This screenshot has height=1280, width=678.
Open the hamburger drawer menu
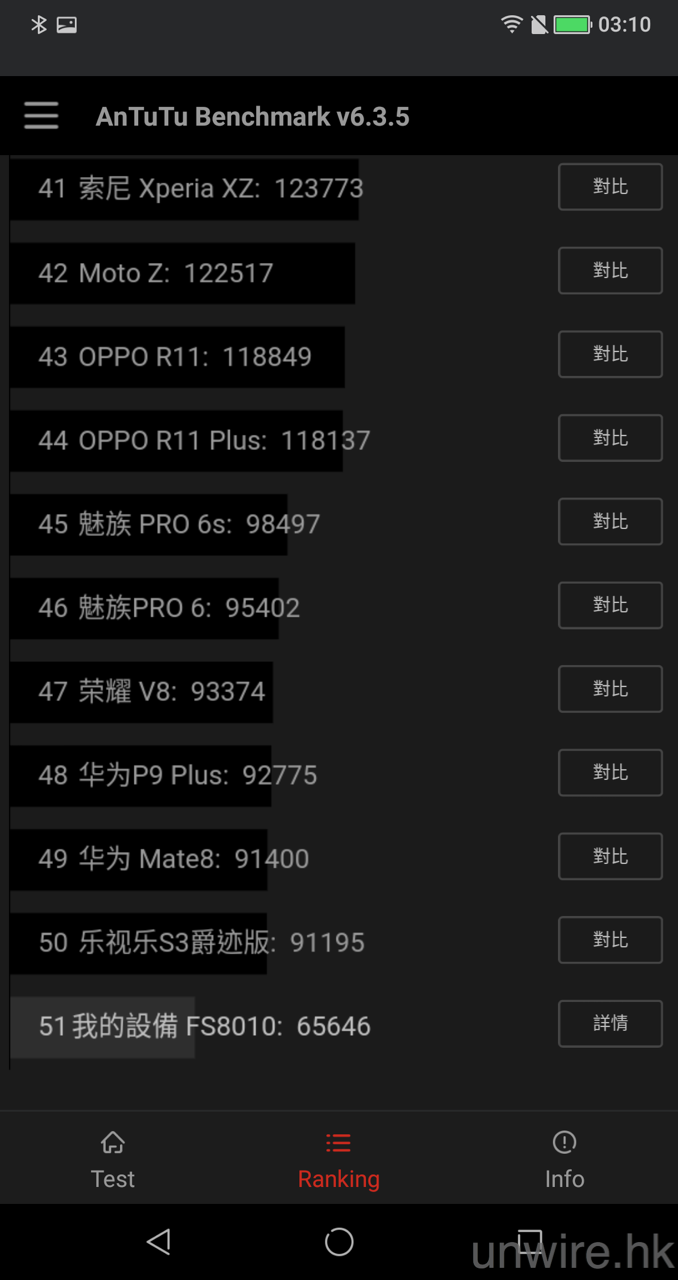point(41,116)
